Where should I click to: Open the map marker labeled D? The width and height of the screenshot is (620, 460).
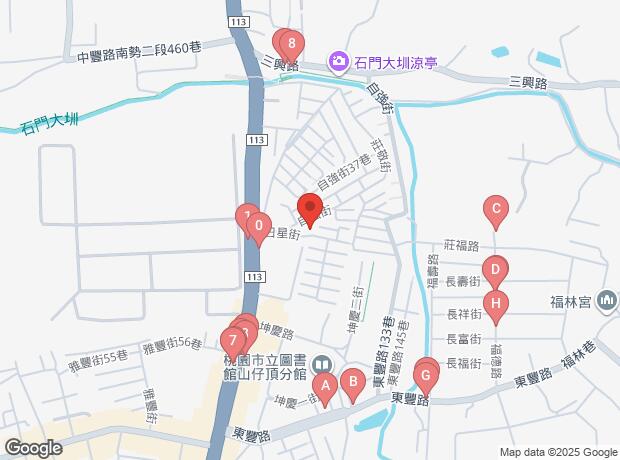pos(494,268)
